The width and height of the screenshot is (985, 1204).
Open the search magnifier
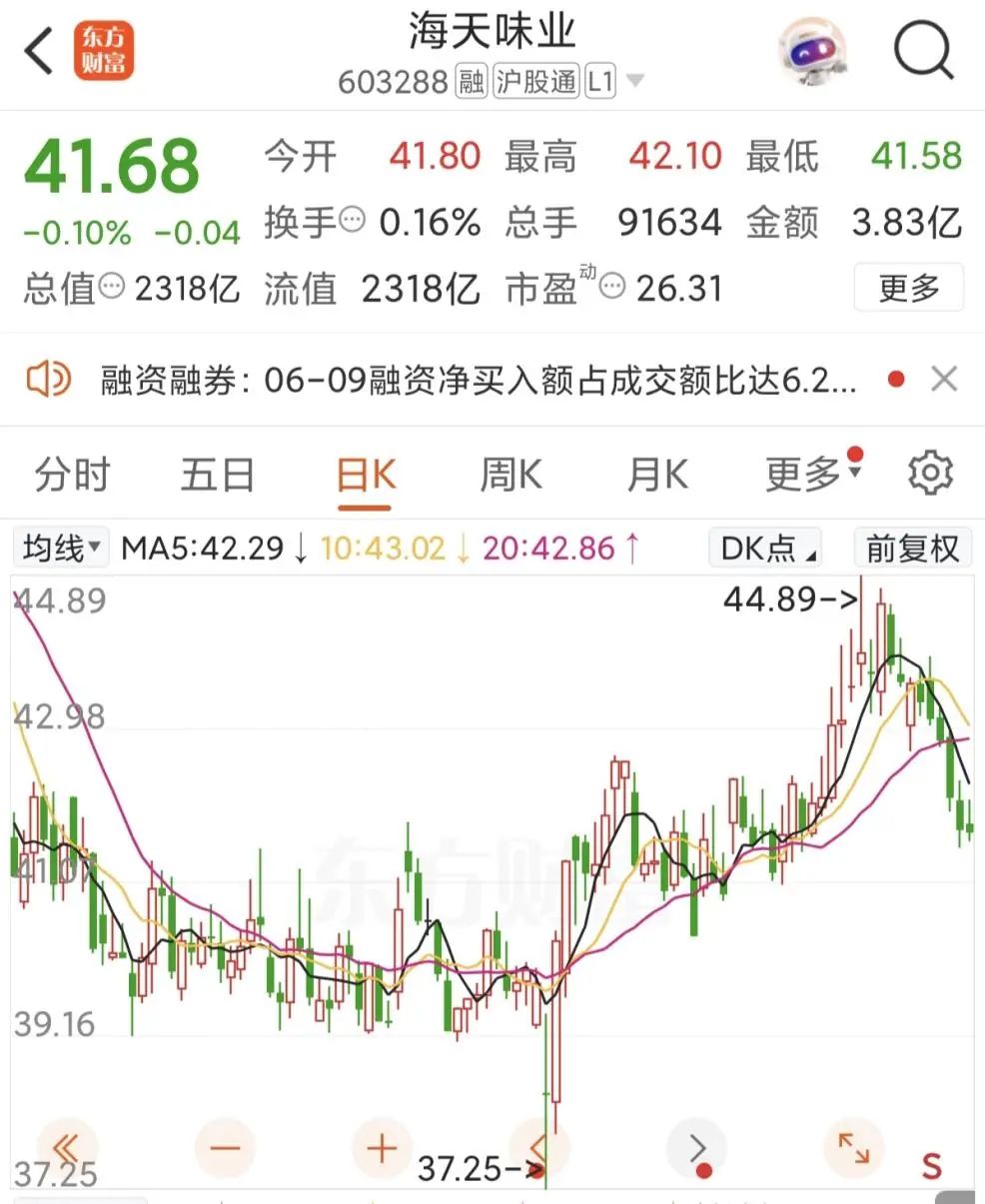click(923, 50)
